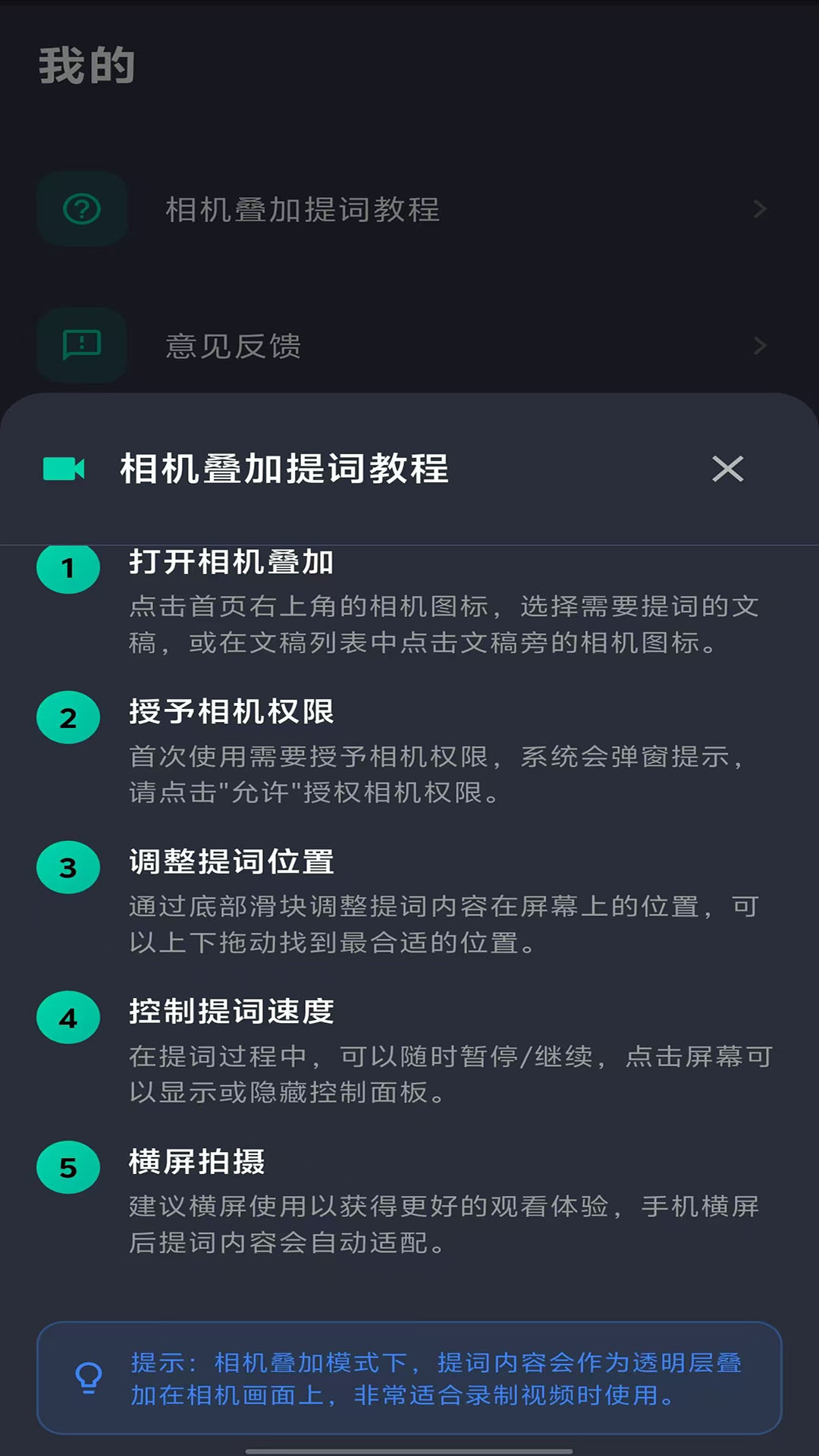This screenshot has width=819, height=1456.
Task: Select step 5 numbered circle
Action: point(67,1166)
